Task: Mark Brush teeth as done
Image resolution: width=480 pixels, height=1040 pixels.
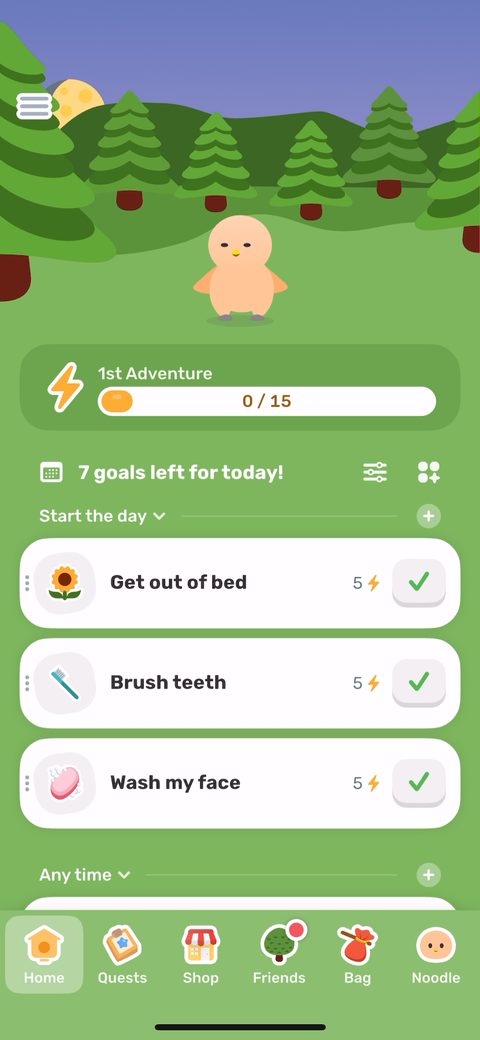Action: tap(419, 682)
